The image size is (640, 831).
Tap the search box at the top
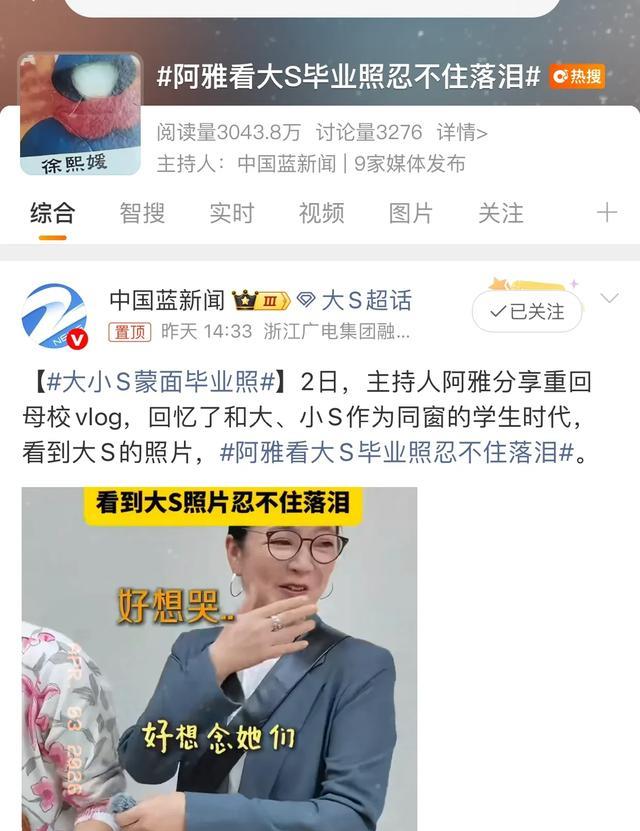[x=310, y=8]
